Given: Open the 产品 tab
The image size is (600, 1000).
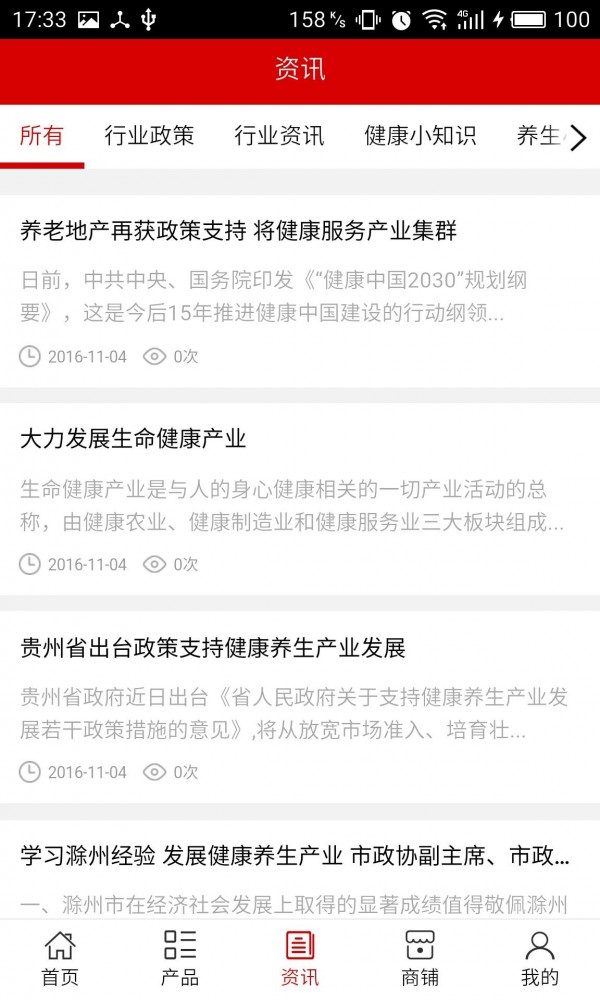Looking at the screenshot, I should [180, 958].
